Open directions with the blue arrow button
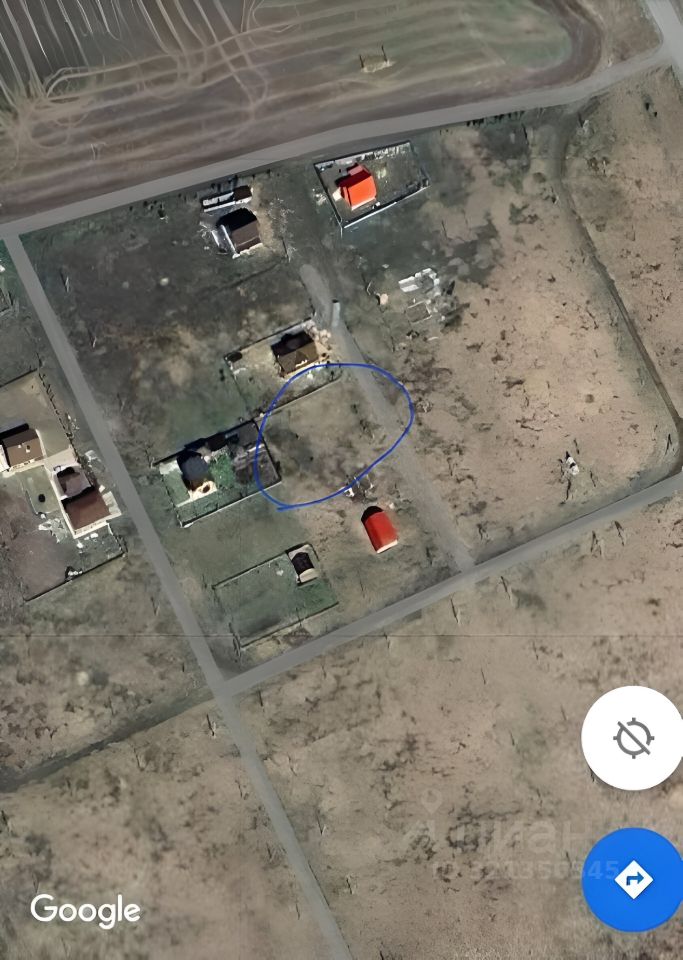This screenshot has height=960, width=683. [x=632, y=880]
